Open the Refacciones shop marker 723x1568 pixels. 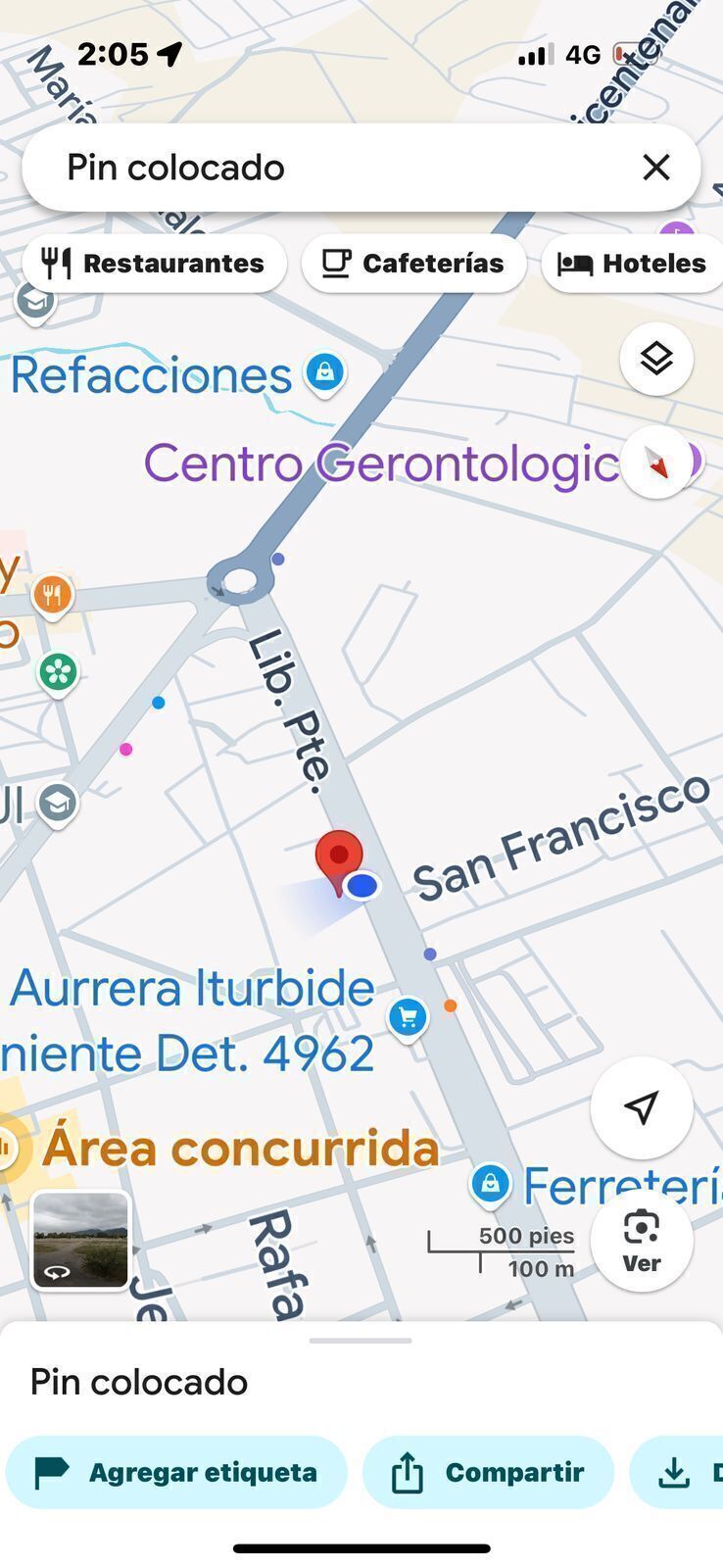(324, 372)
